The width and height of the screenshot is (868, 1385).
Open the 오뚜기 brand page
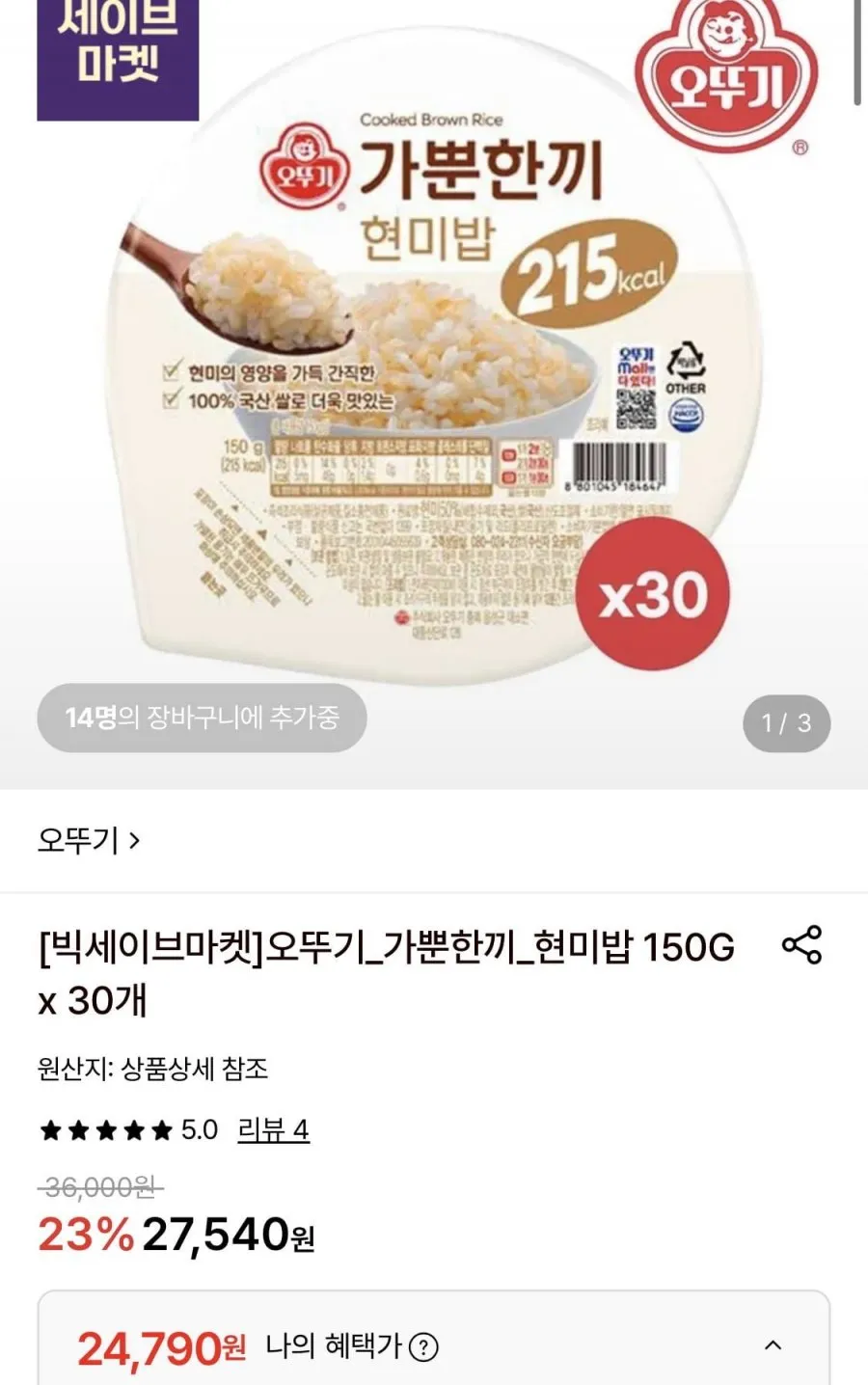(x=89, y=840)
